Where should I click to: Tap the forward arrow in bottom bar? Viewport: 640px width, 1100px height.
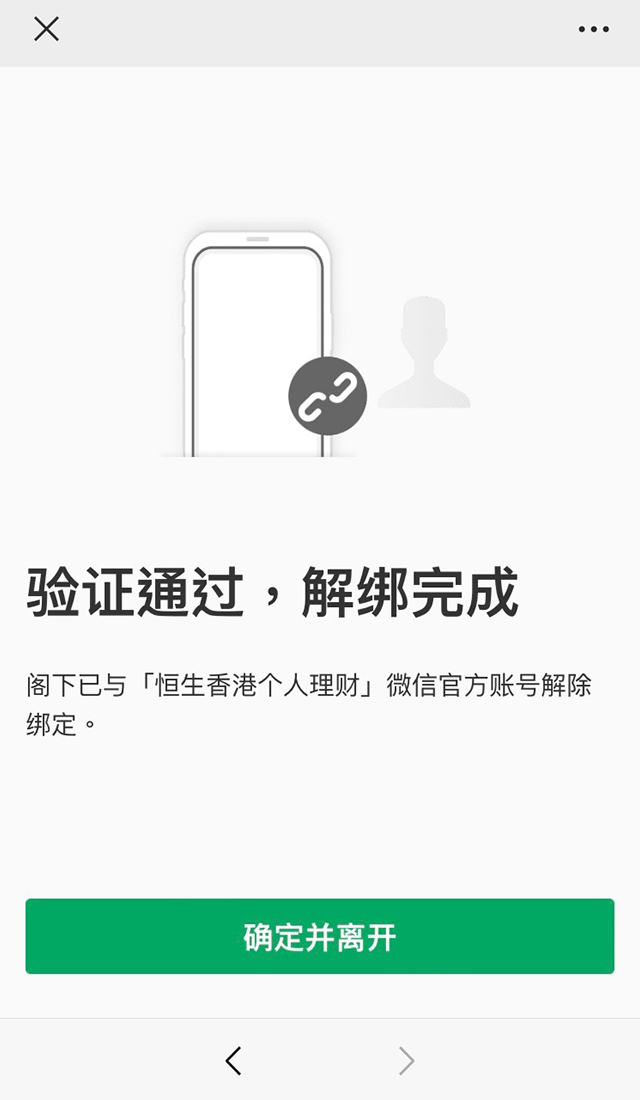coord(406,1060)
